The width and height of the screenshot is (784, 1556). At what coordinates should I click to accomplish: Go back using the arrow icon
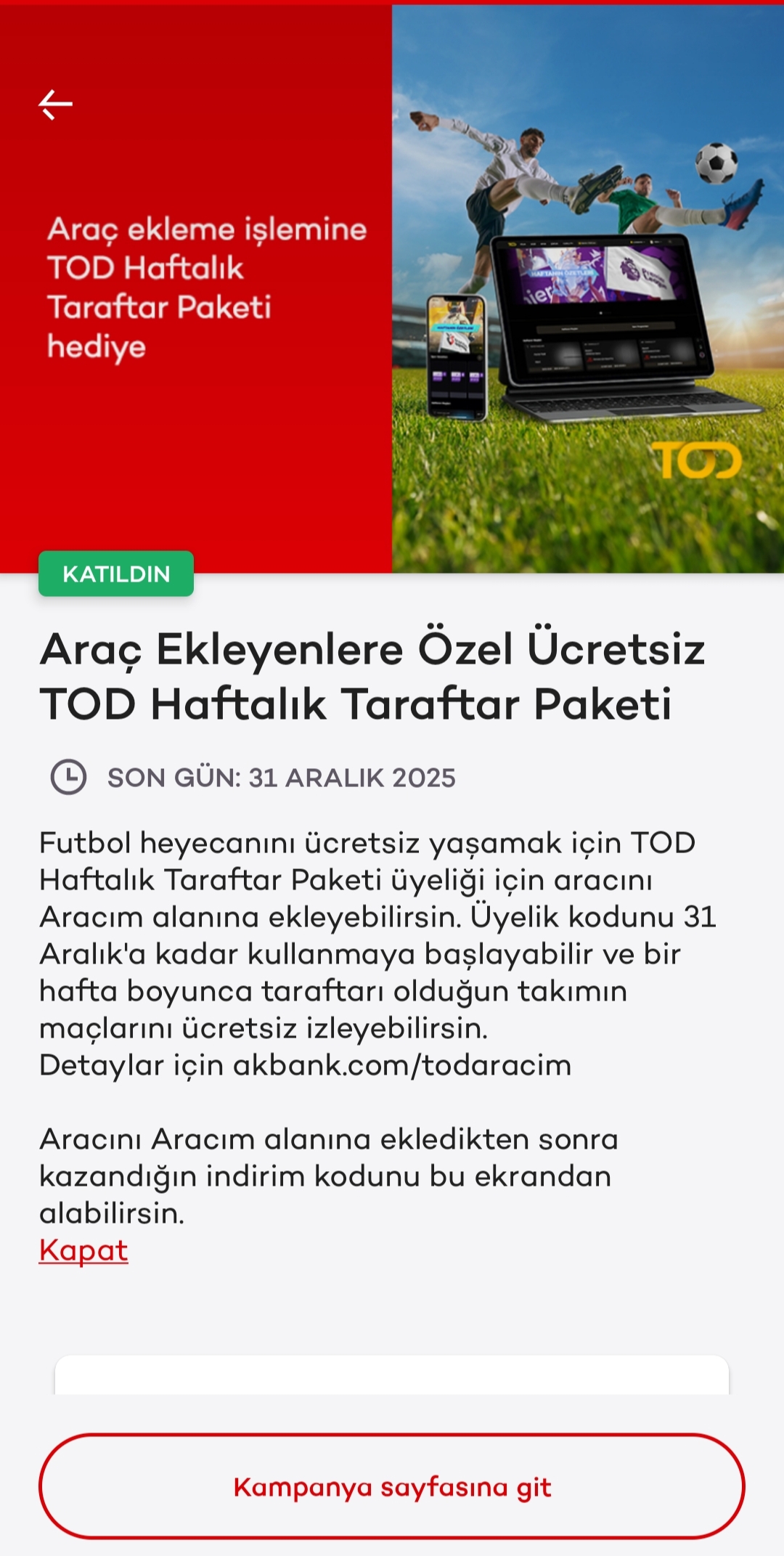pos(55,105)
